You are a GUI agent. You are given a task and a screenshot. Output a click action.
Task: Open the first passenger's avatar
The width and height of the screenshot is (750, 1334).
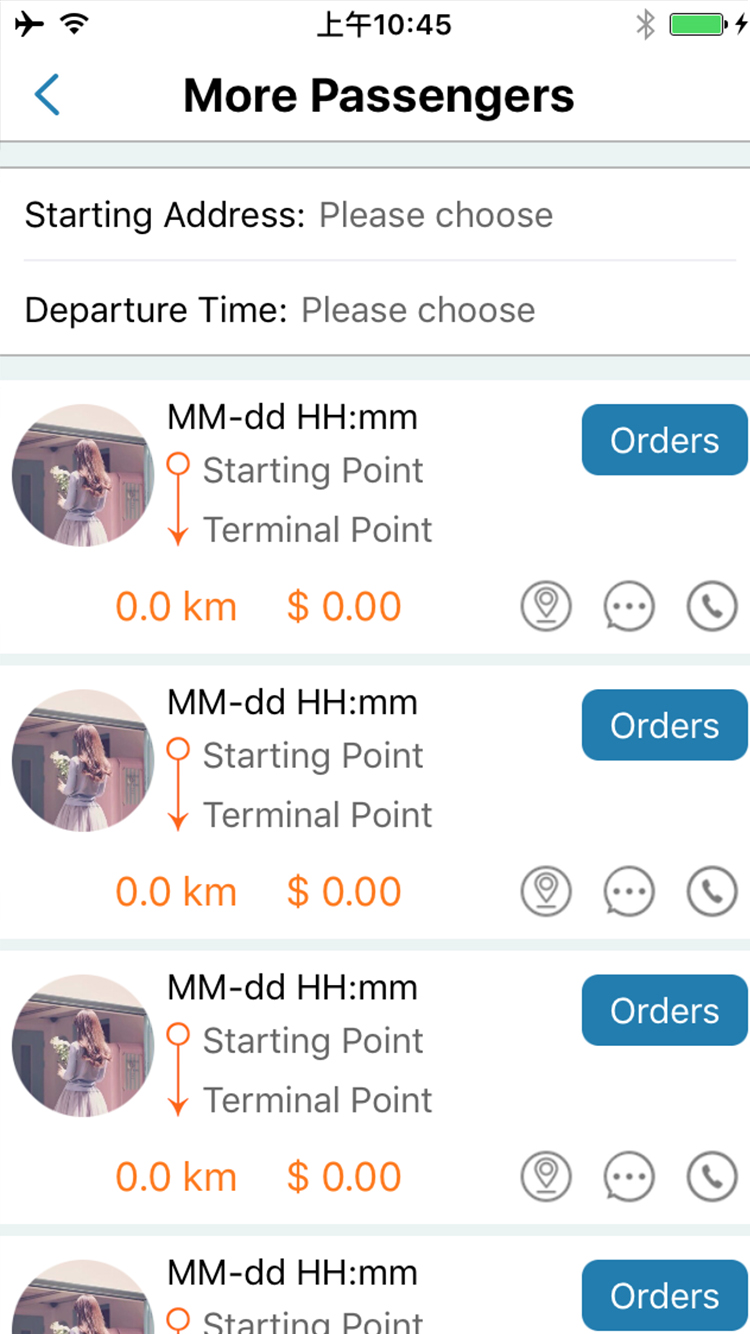[x=83, y=475]
